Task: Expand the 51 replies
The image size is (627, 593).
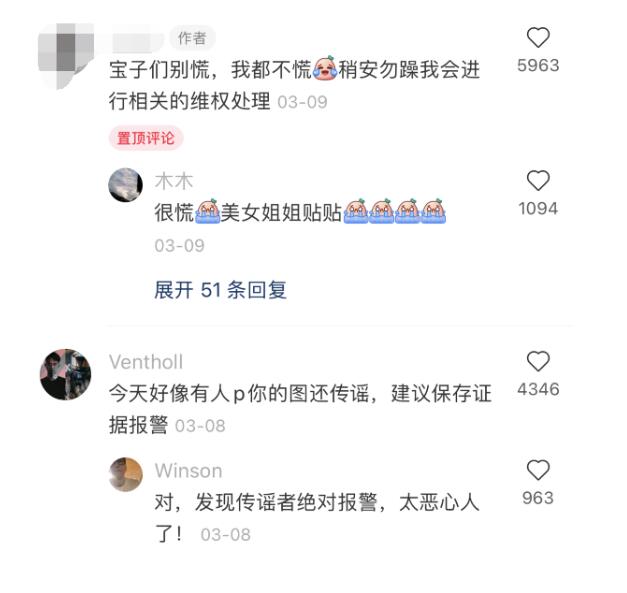Action: coord(220,290)
